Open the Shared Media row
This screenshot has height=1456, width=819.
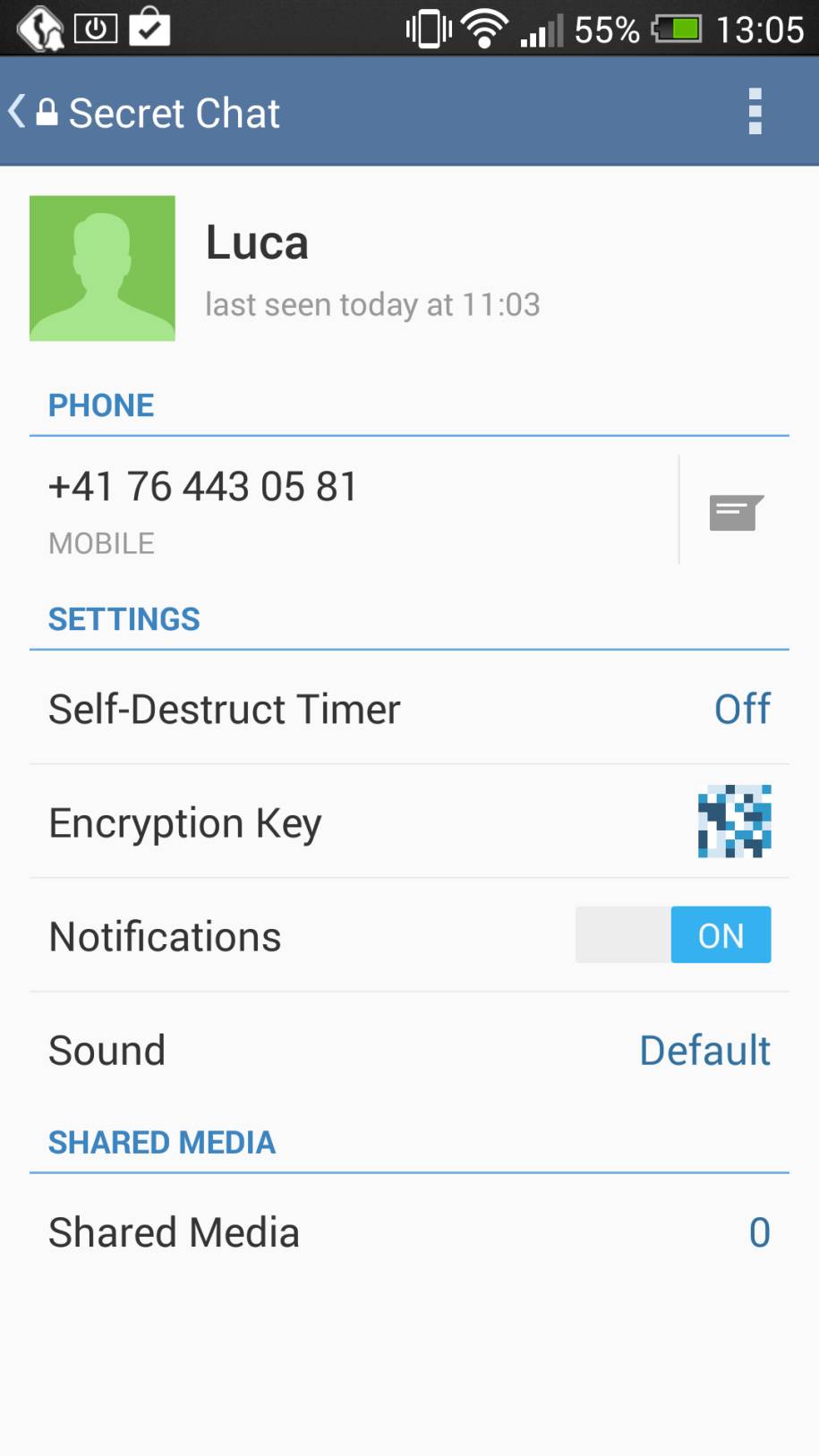[409, 1231]
